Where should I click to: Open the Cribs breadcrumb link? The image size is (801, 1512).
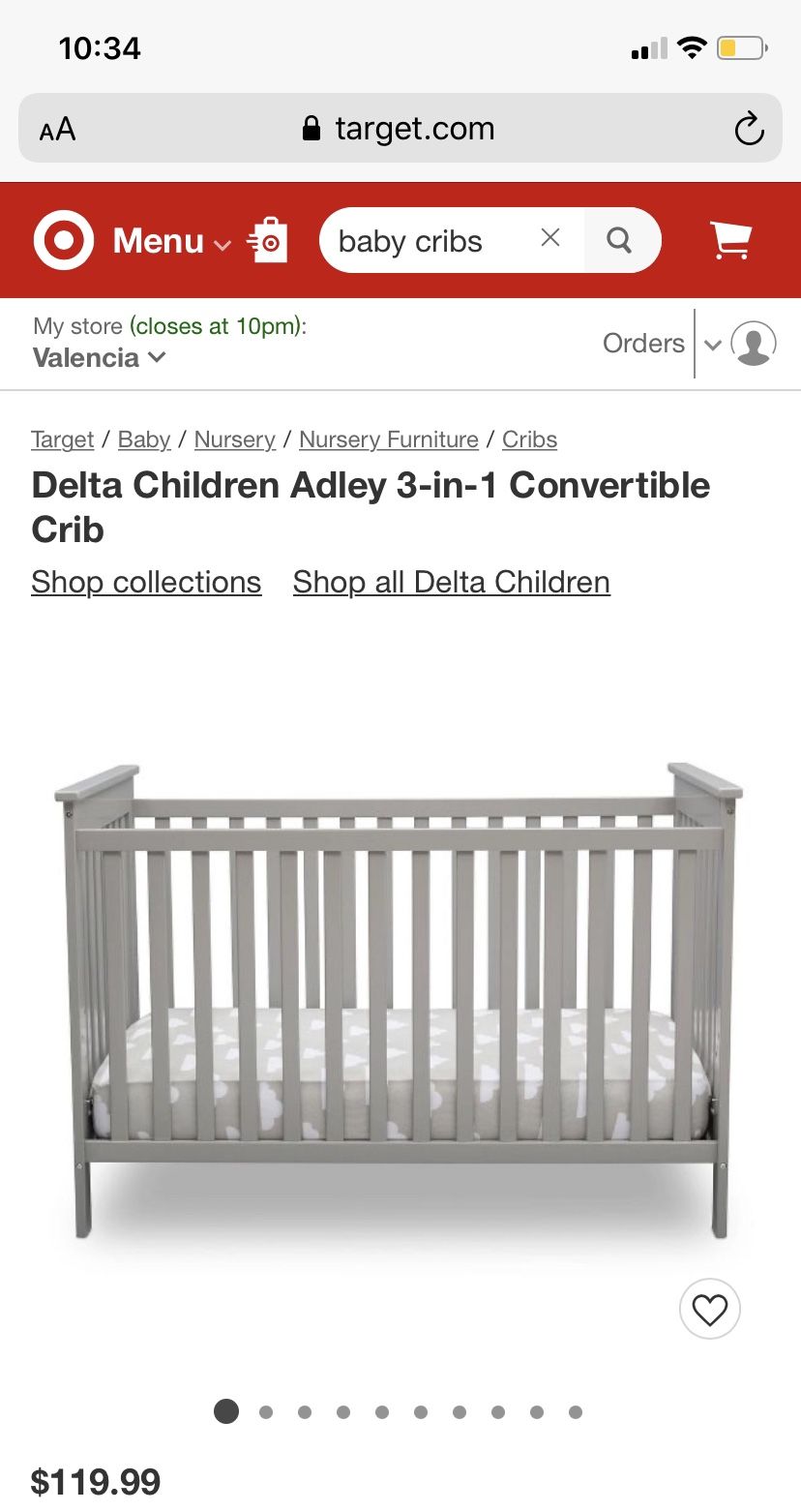click(x=529, y=439)
